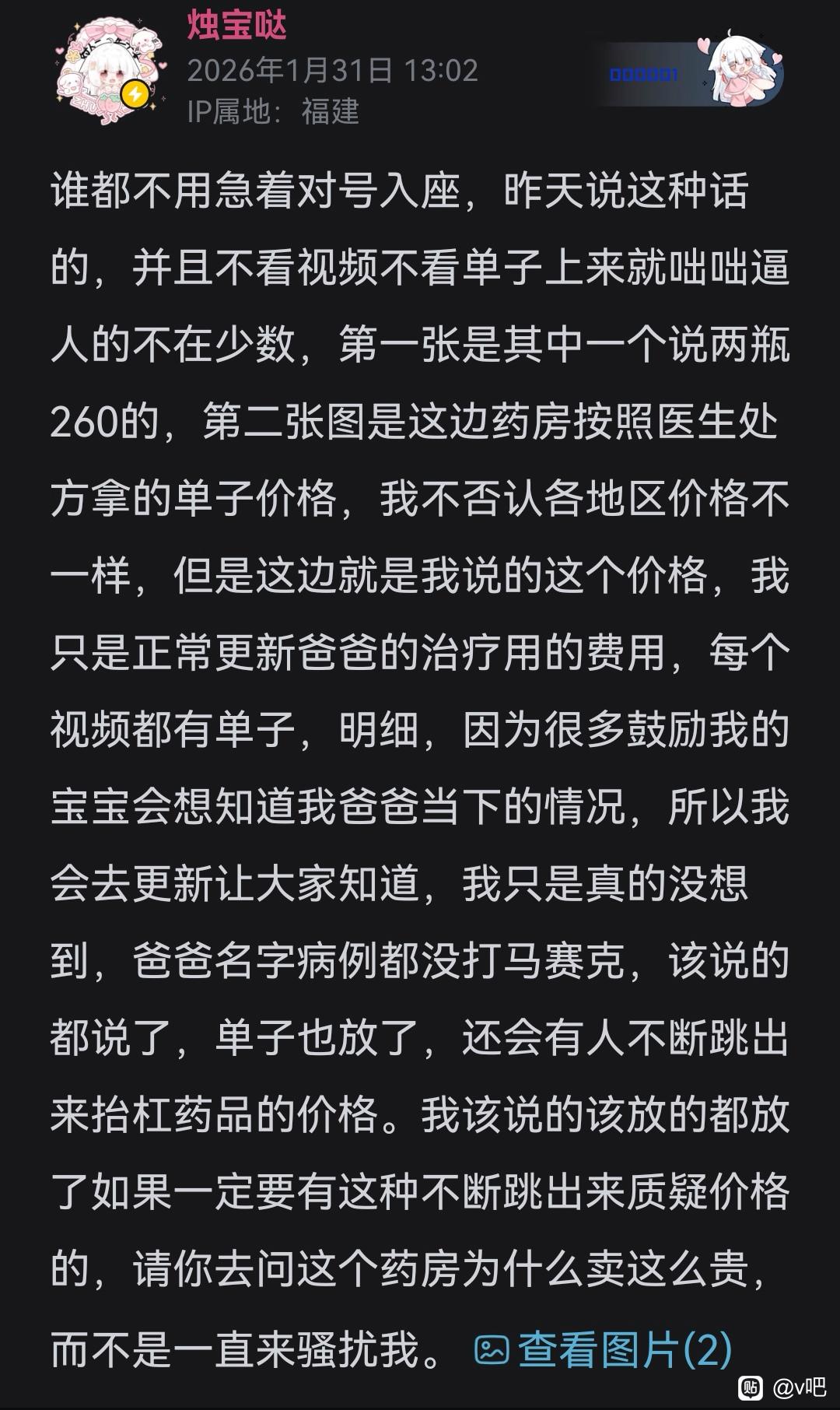Tap the username 烛宝哒
840x1410 pixels.
pyautogui.click(x=236, y=25)
